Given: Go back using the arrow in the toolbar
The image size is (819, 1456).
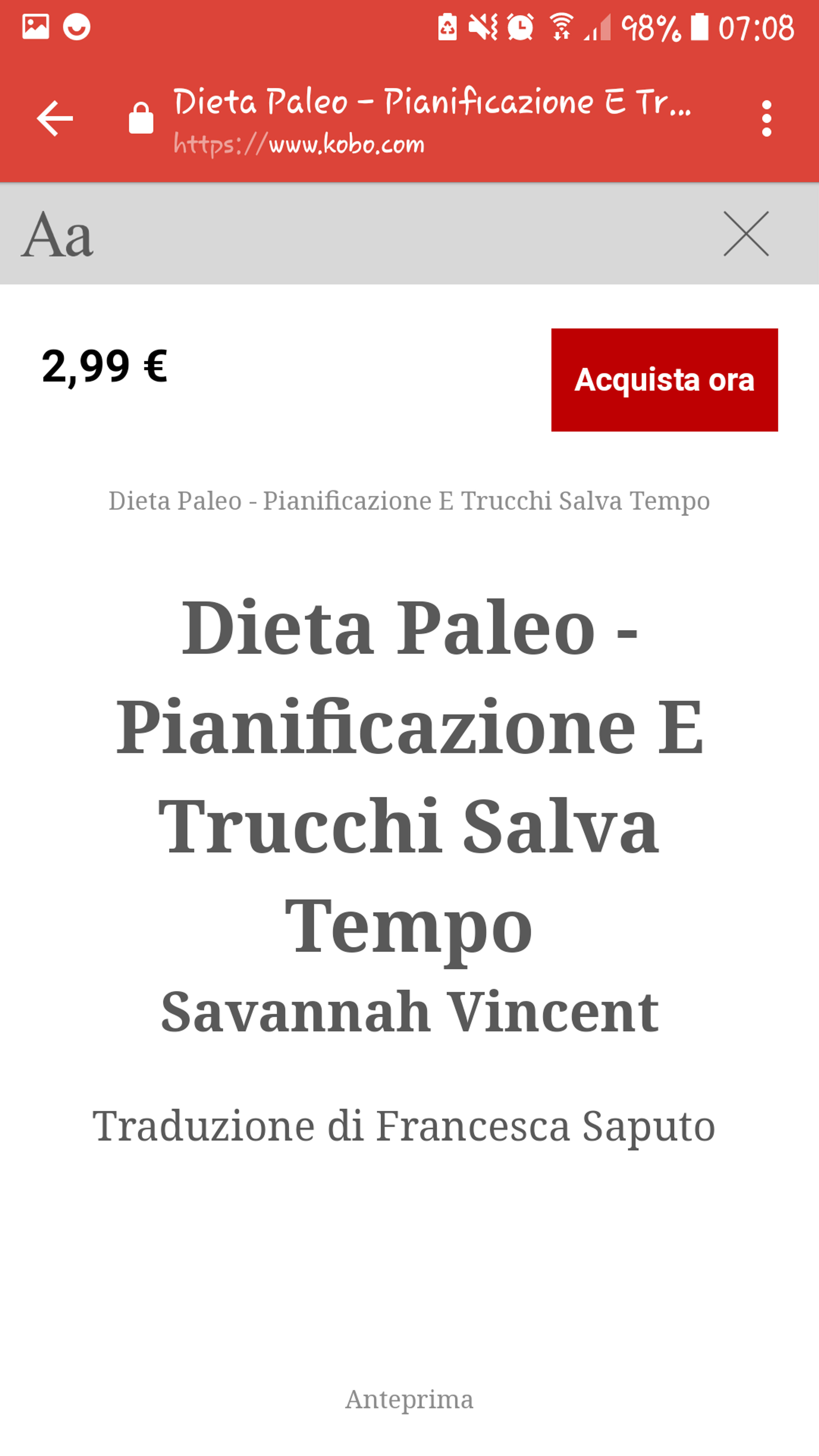Looking at the screenshot, I should pyautogui.click(x=55, y=118).
